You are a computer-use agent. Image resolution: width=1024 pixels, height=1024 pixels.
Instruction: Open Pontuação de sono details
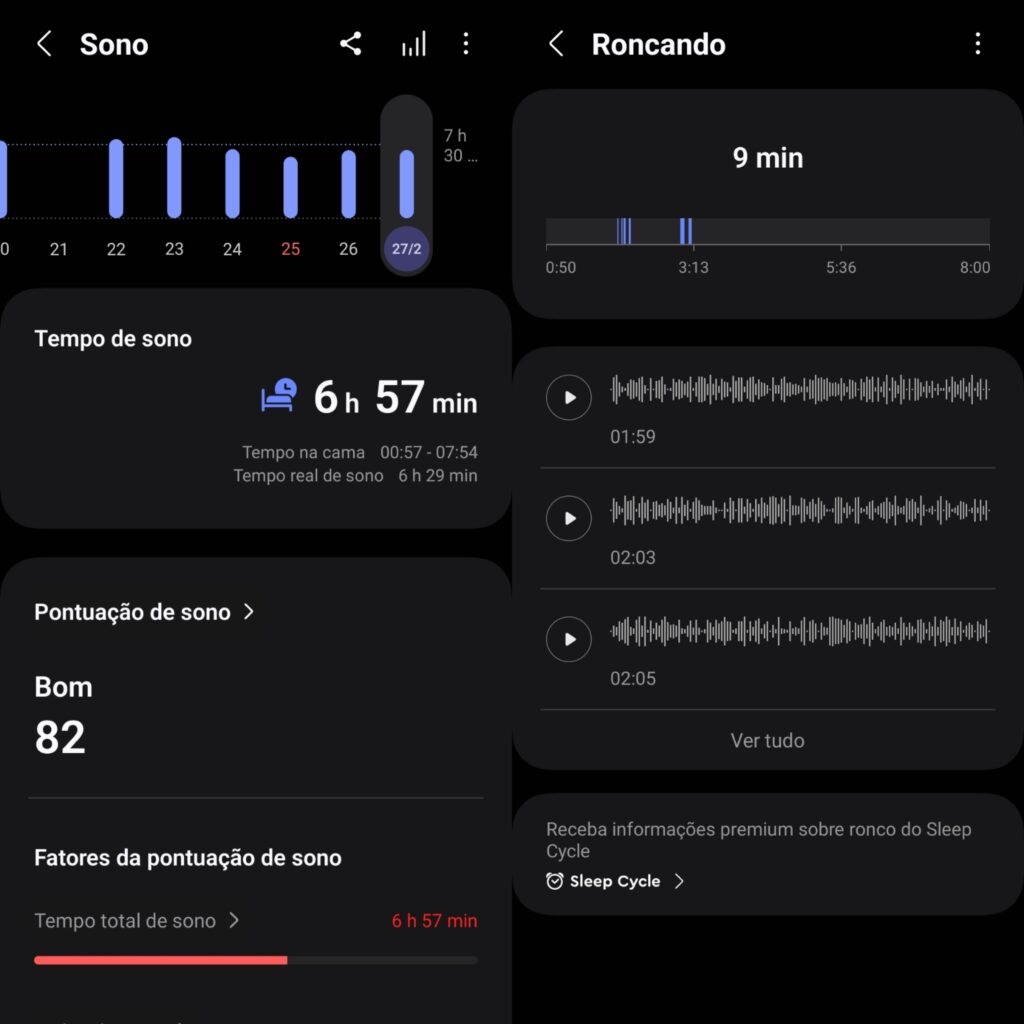145,612
